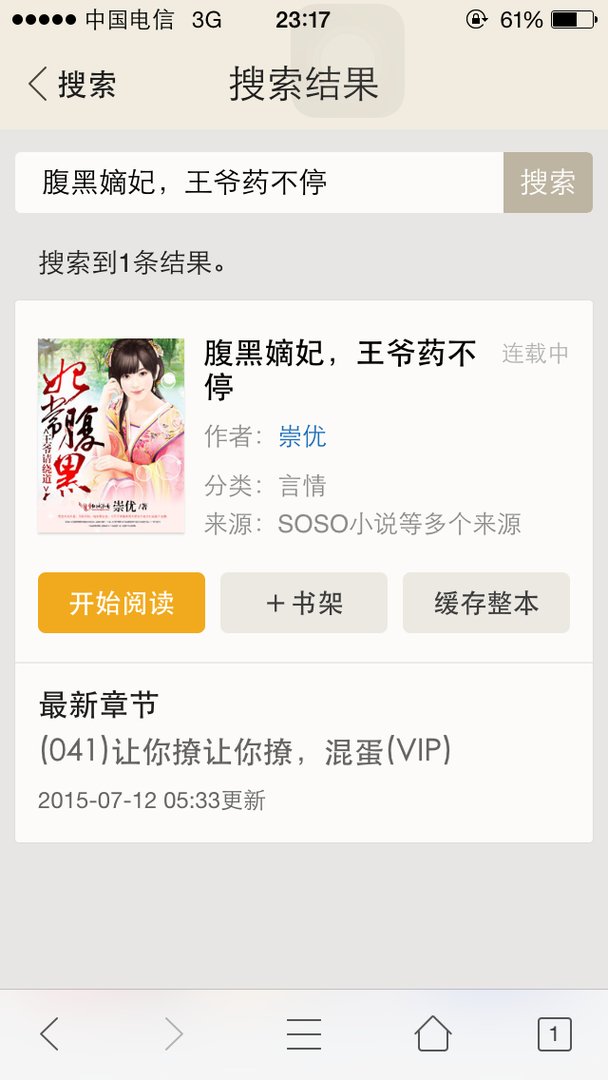Open the 腹黑嫡妃 book cover
This screenshot has height=1080, width=608.
point(111,435)
